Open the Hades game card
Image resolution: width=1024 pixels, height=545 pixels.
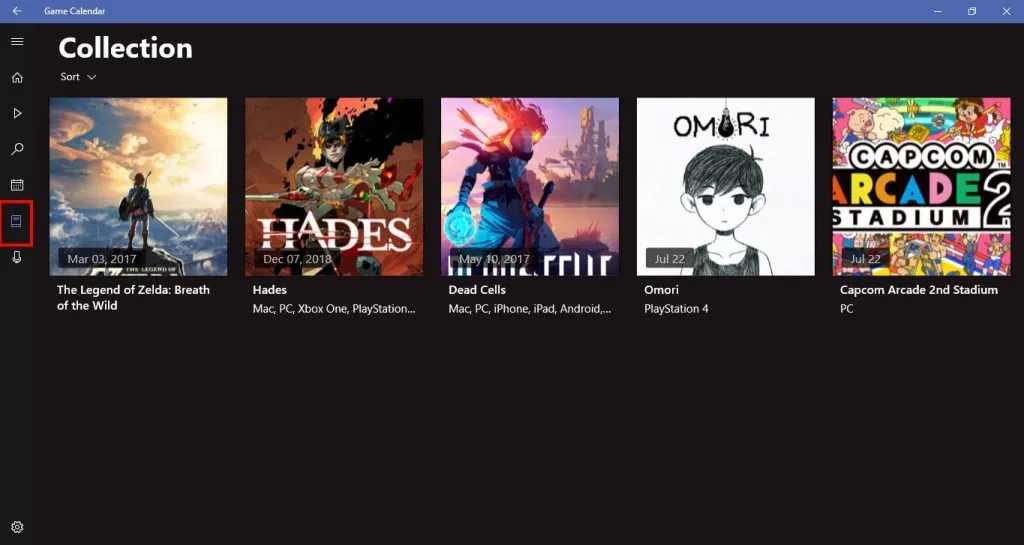click(334, 187)
